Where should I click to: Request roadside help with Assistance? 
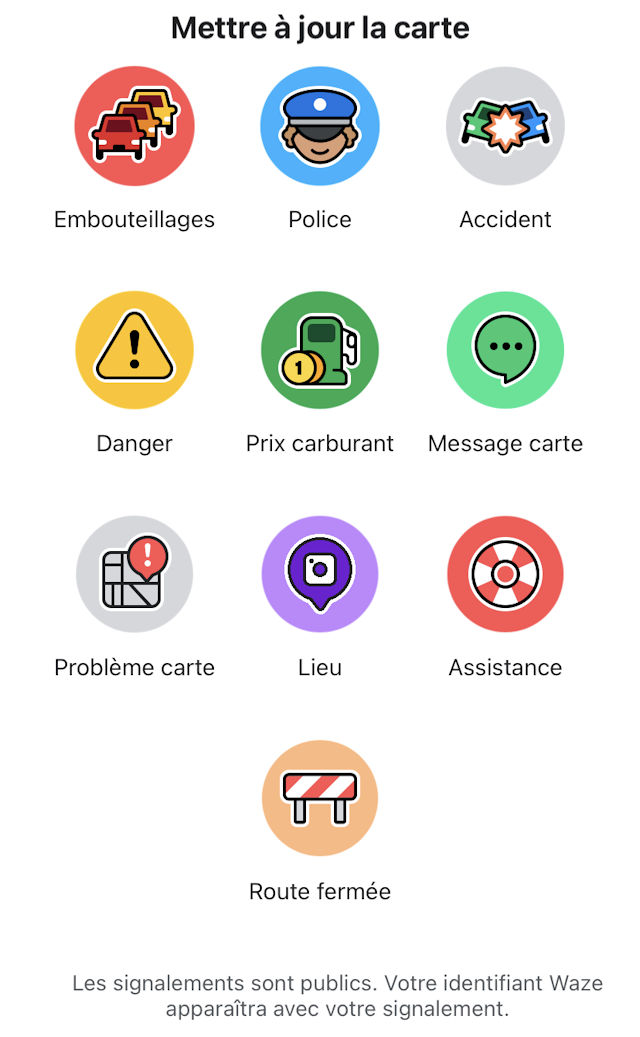[x=505, y=575]
